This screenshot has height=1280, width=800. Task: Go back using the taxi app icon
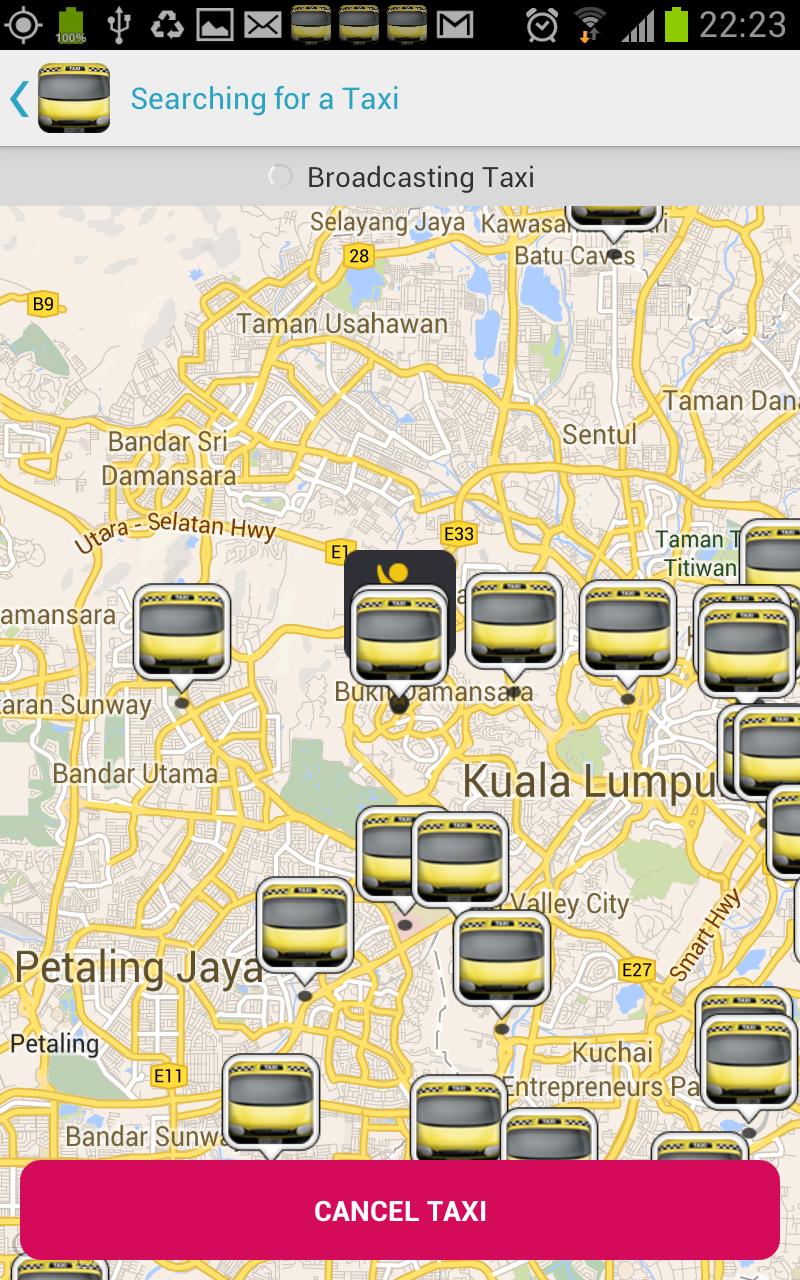coord(72,98)
